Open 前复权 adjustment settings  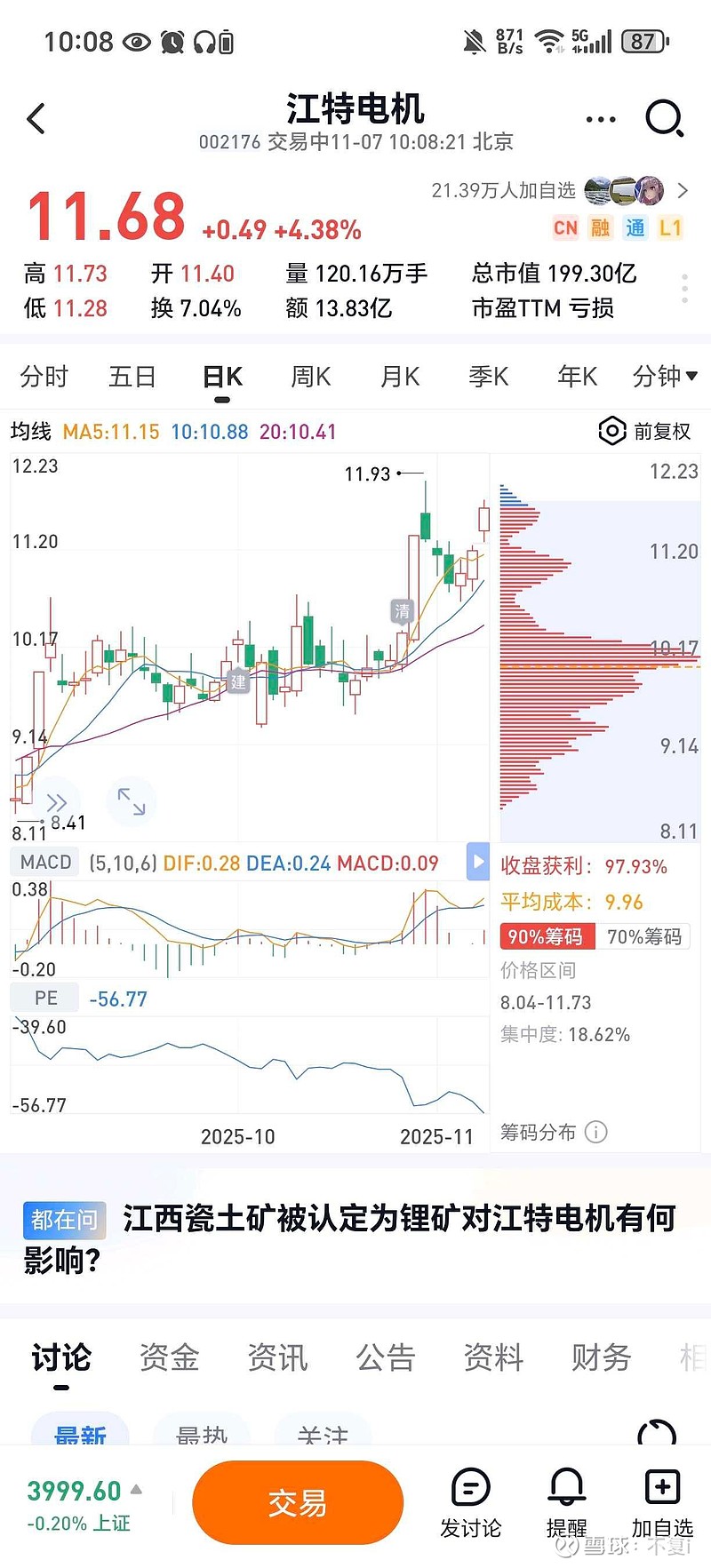(646, 432)
